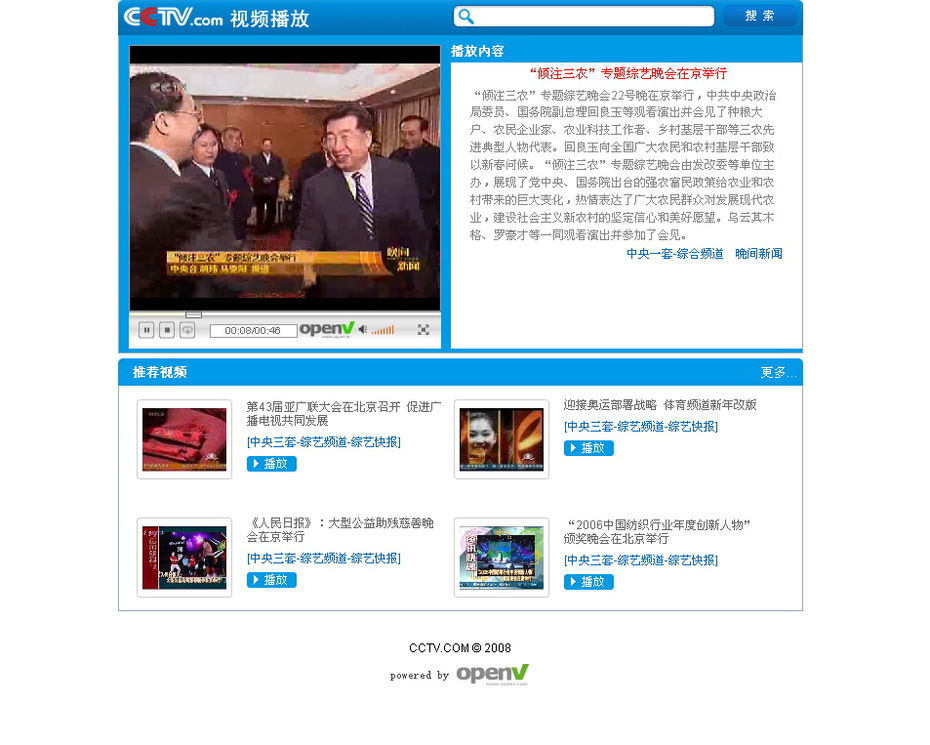The width and height of the screenshot is (930, 745).
Task: Play the 第43届亚广联大会 video
Action: [272, 464]
